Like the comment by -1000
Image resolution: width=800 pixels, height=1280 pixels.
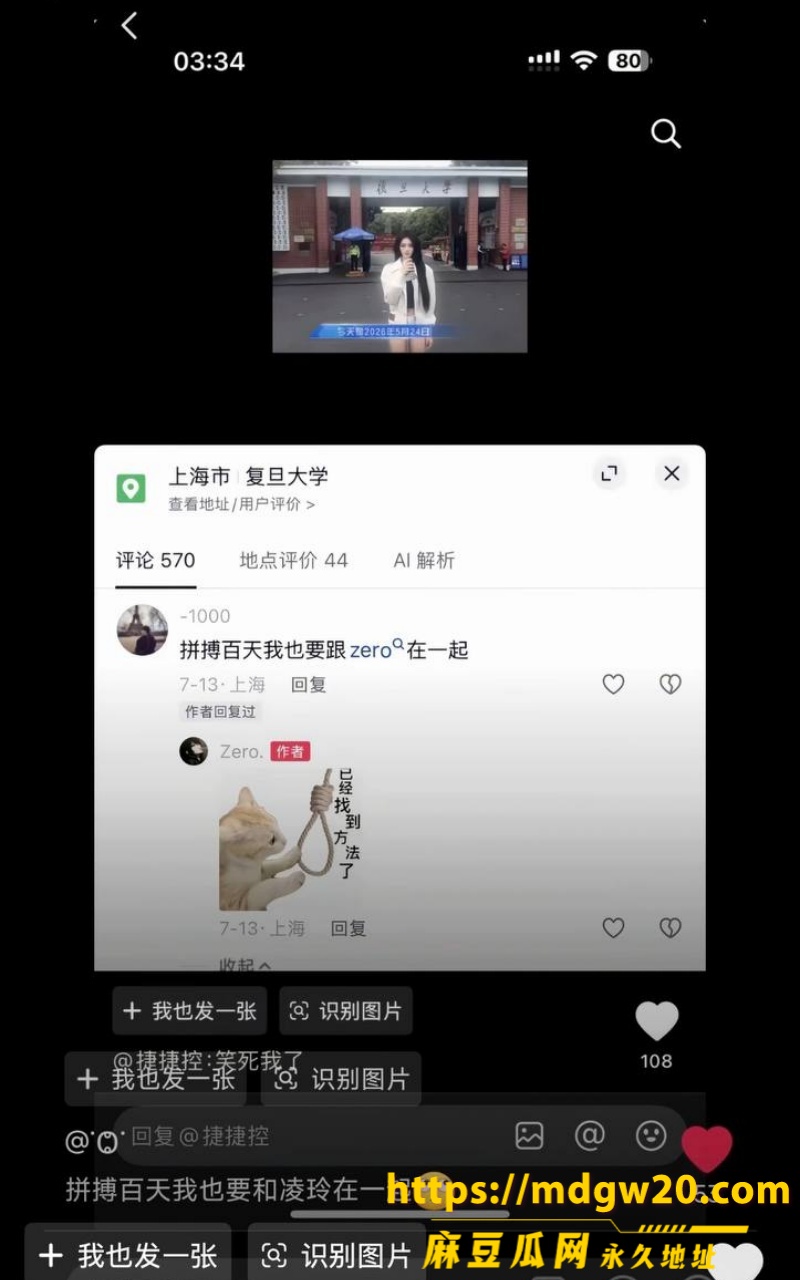point(613,684)
